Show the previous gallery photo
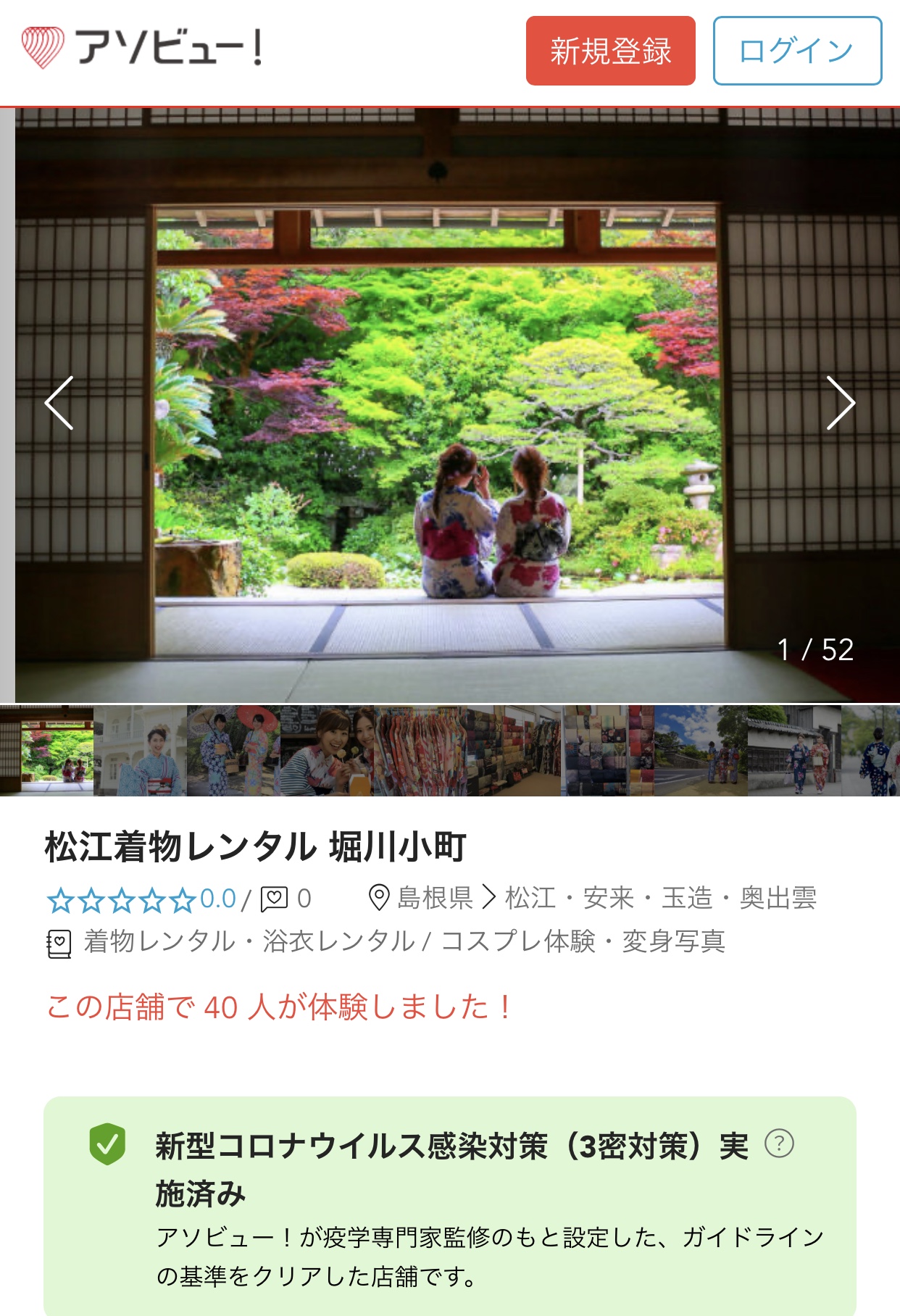Image resolution: width=900 pixels, height=1316 pixels. (59, 403)
